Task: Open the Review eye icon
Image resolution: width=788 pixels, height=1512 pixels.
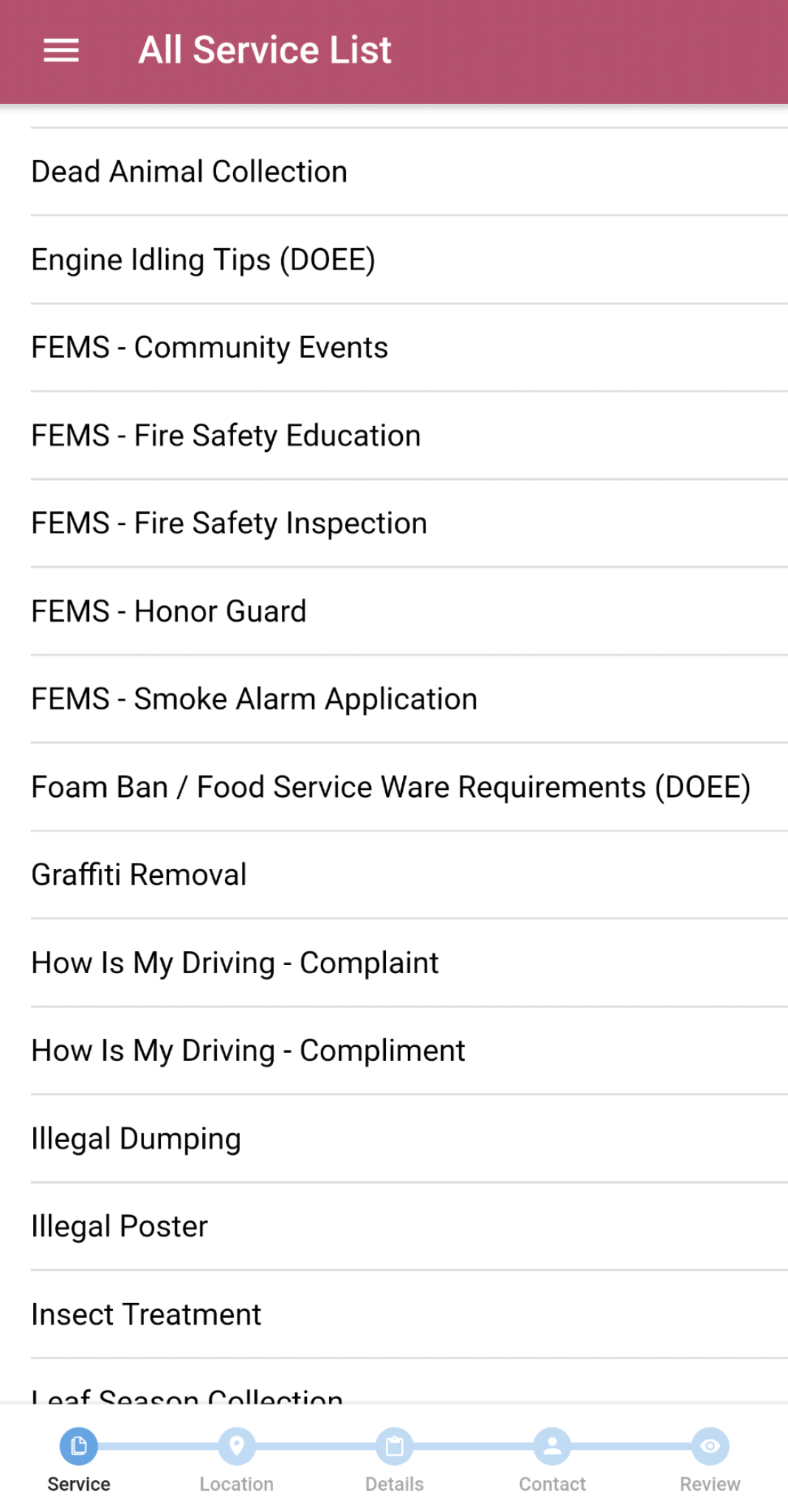Action: pyautogui.click(x=710, y=1446)
